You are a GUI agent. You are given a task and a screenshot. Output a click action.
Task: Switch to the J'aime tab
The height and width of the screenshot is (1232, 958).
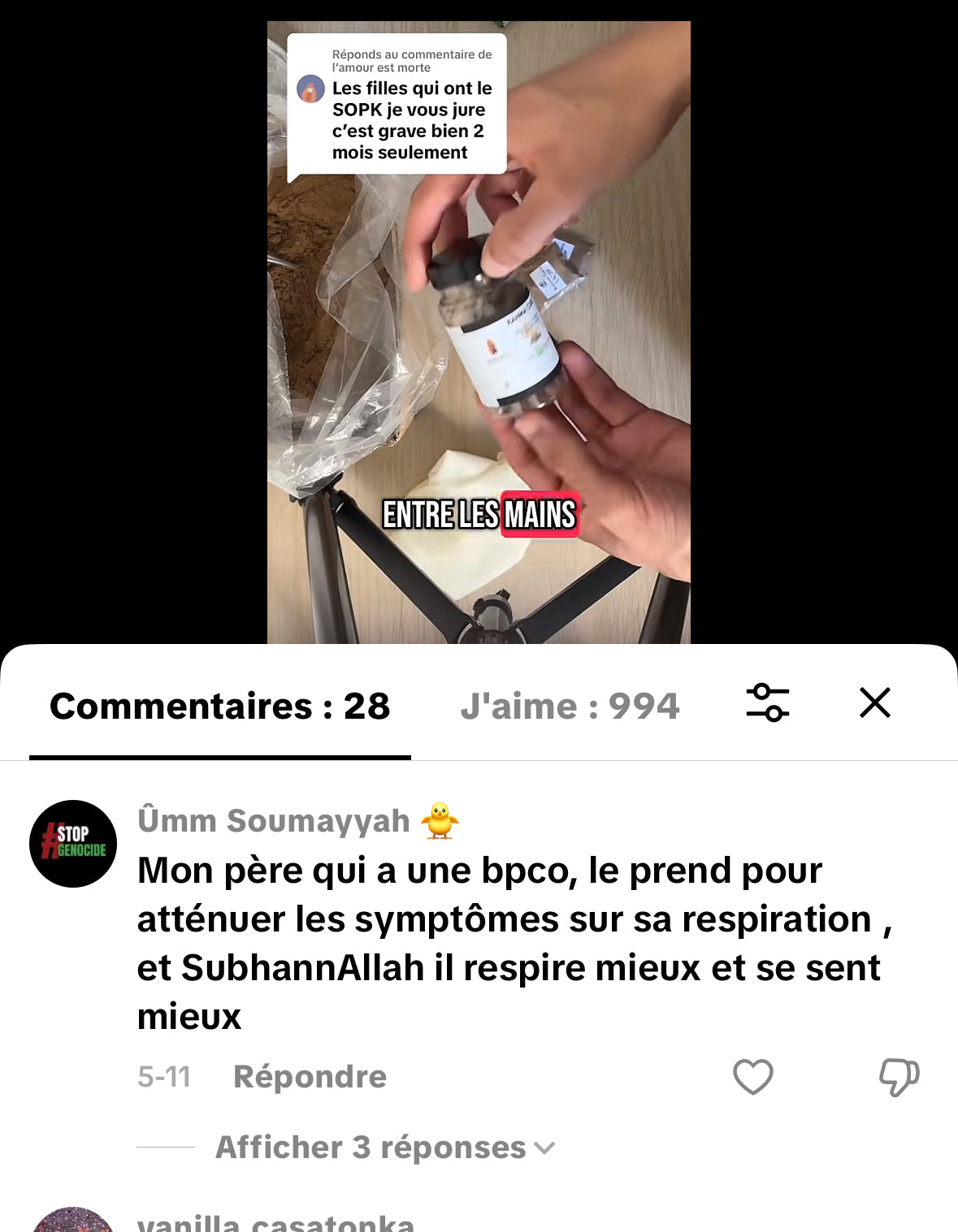tap(570, 707)
